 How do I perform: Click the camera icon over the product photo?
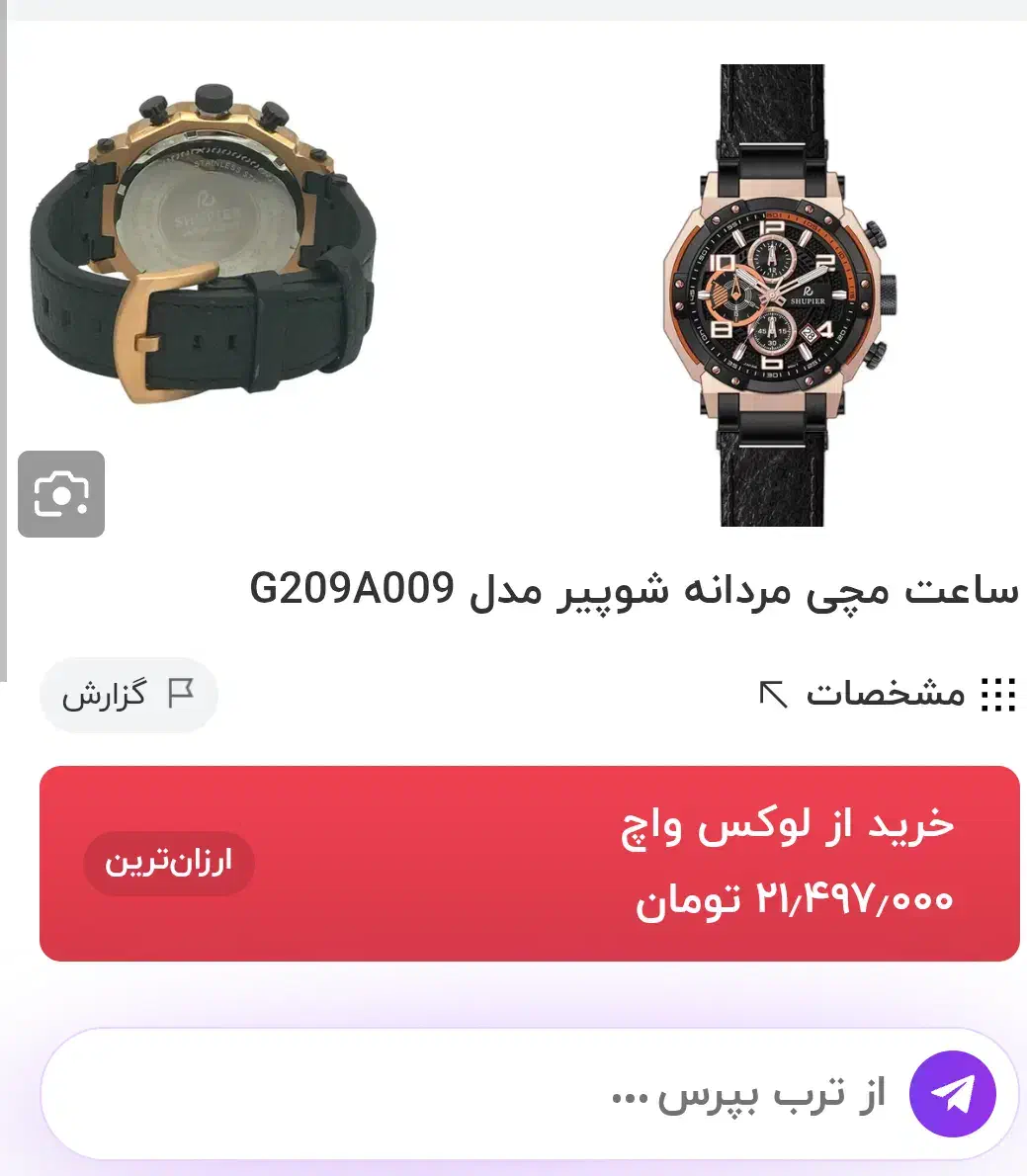pos(60,495)
